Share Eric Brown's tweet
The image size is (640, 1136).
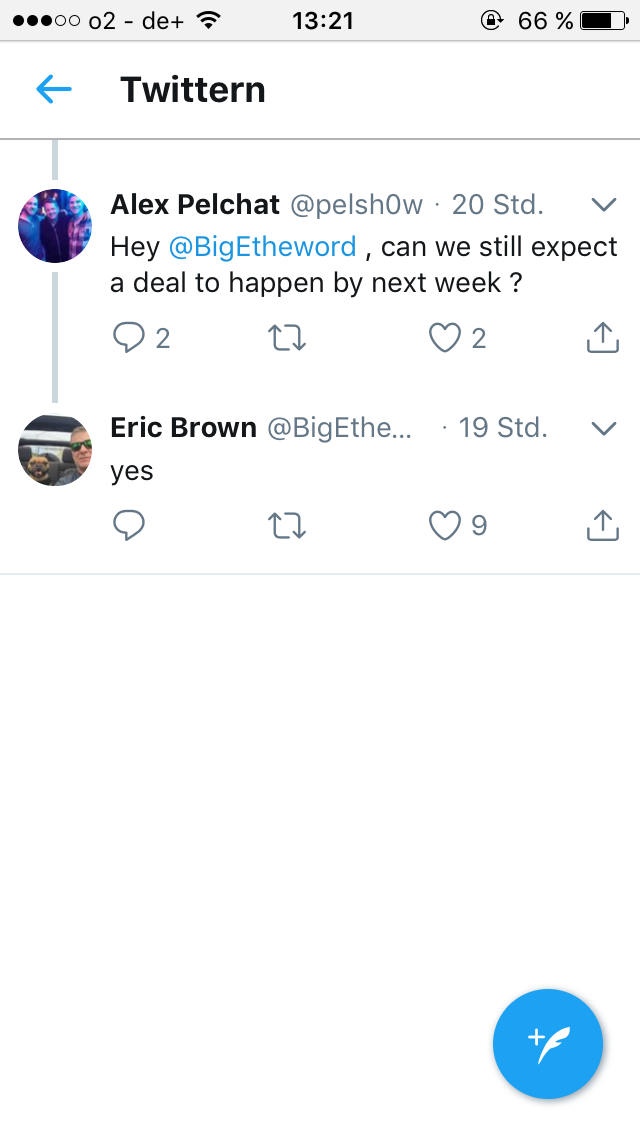602,525
